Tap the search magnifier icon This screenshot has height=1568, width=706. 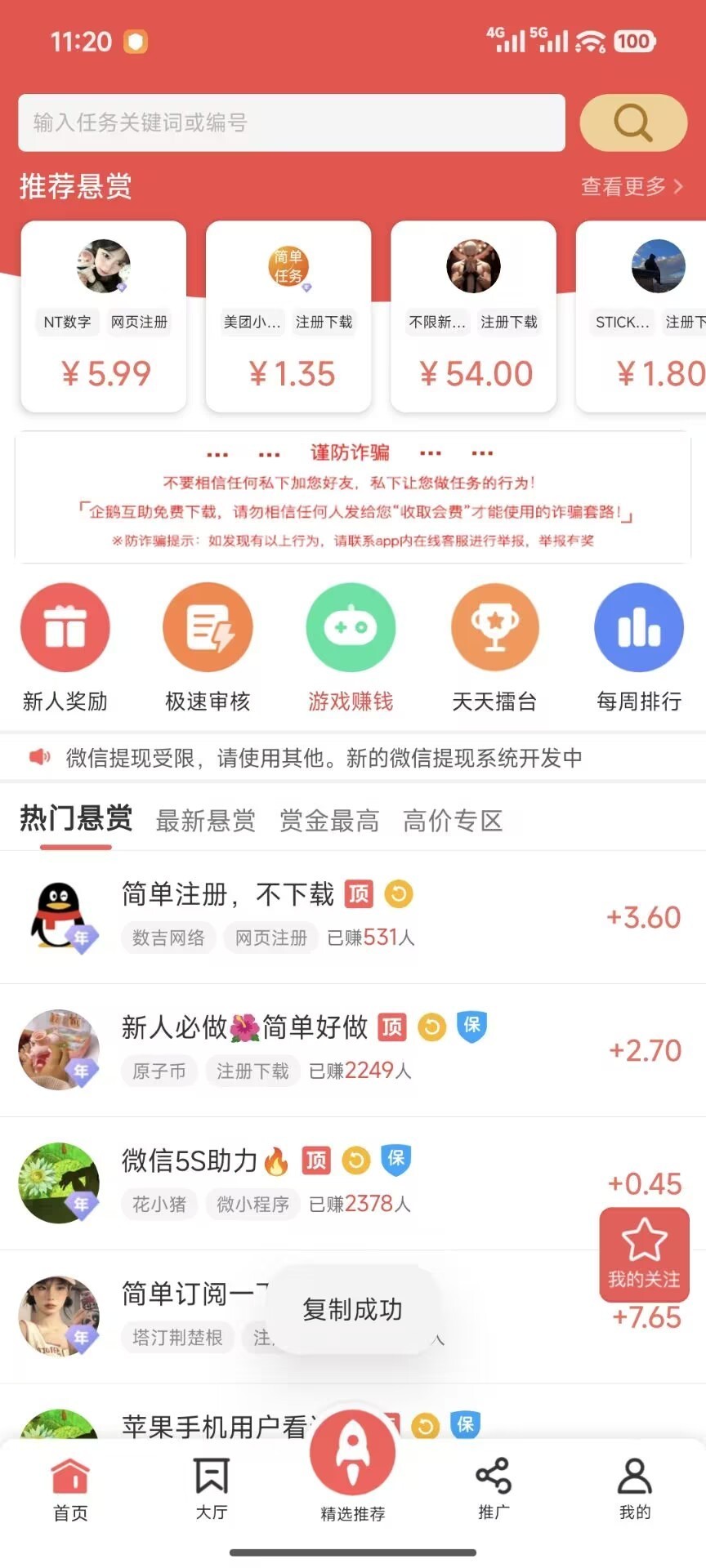[632, 123]
